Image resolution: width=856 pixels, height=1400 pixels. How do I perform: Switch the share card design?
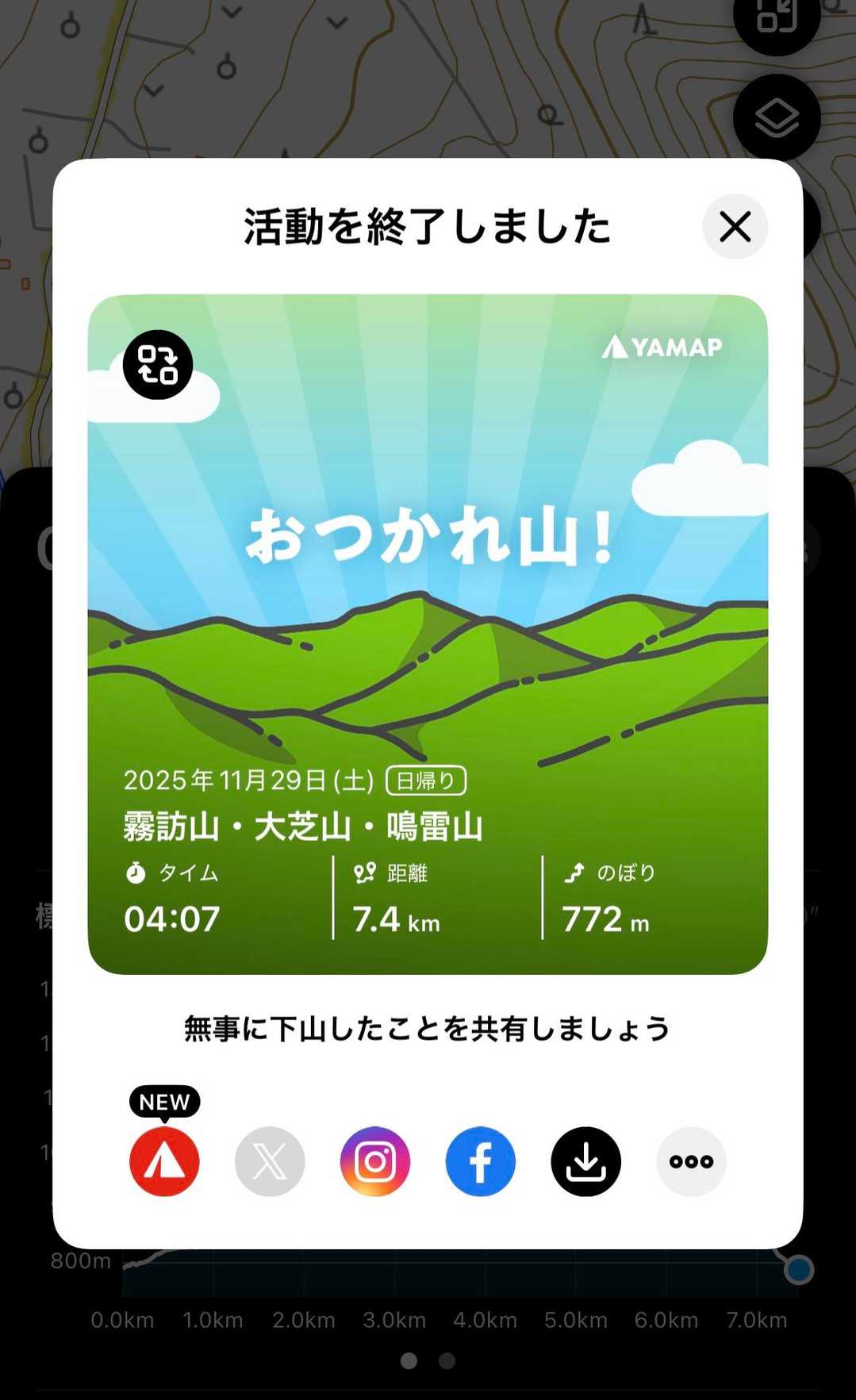[x=158, y=365]
